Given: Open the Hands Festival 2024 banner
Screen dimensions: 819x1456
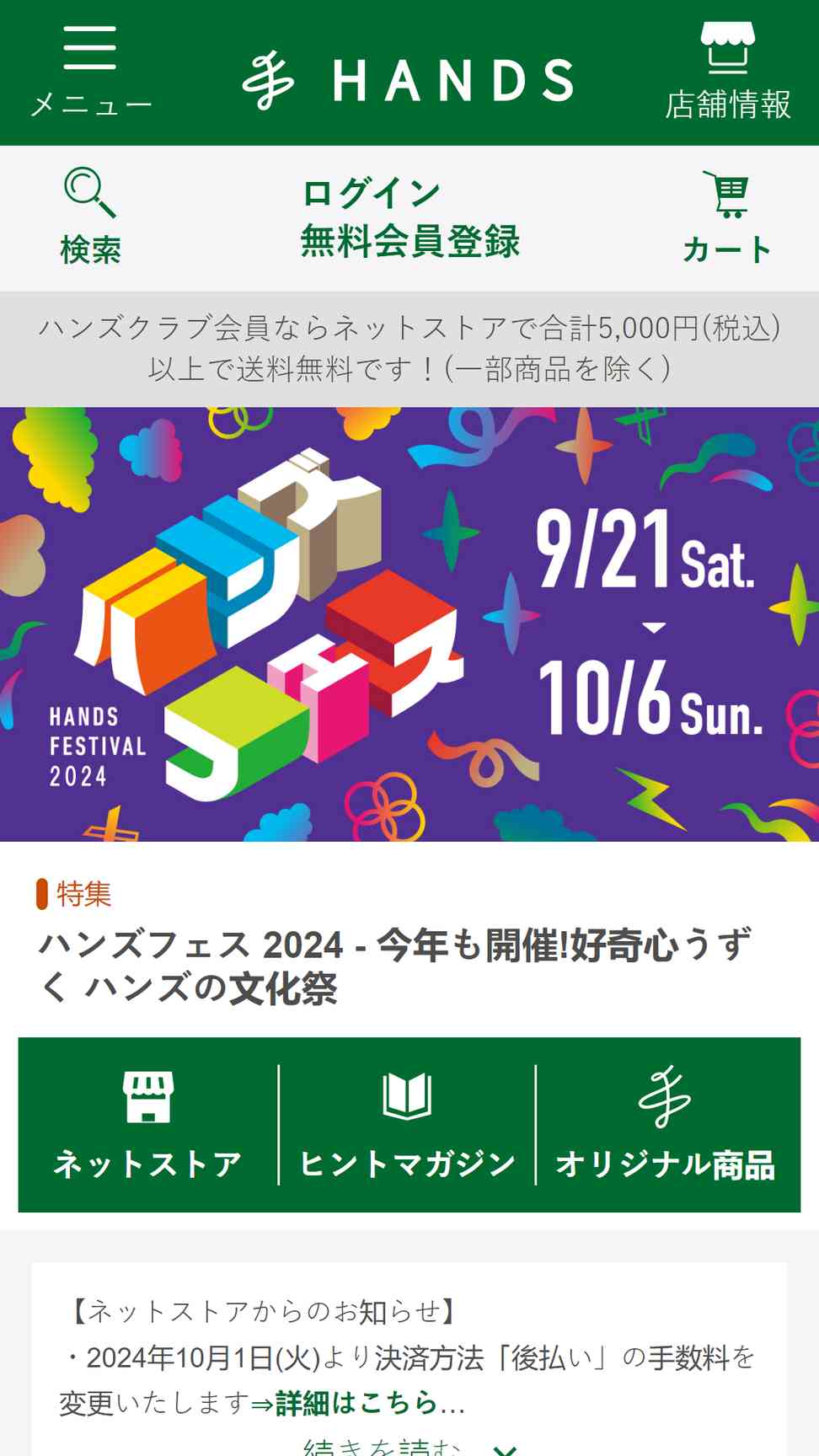Looking at the screenshot, I should point(409,624).
